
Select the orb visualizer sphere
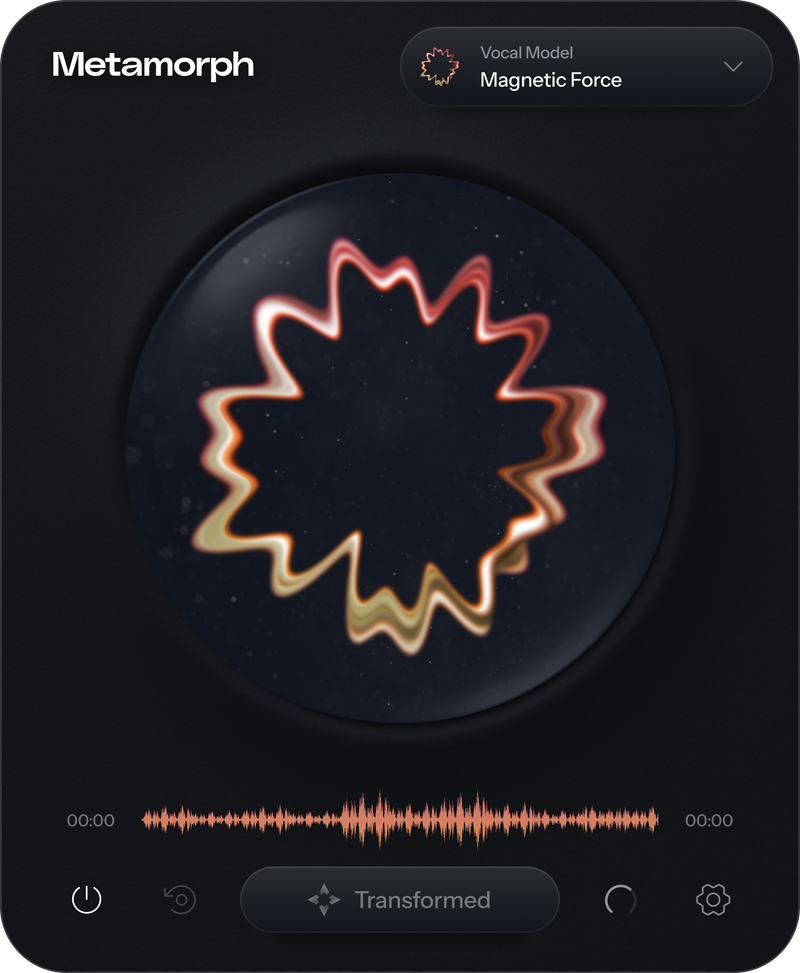(400, 440)
